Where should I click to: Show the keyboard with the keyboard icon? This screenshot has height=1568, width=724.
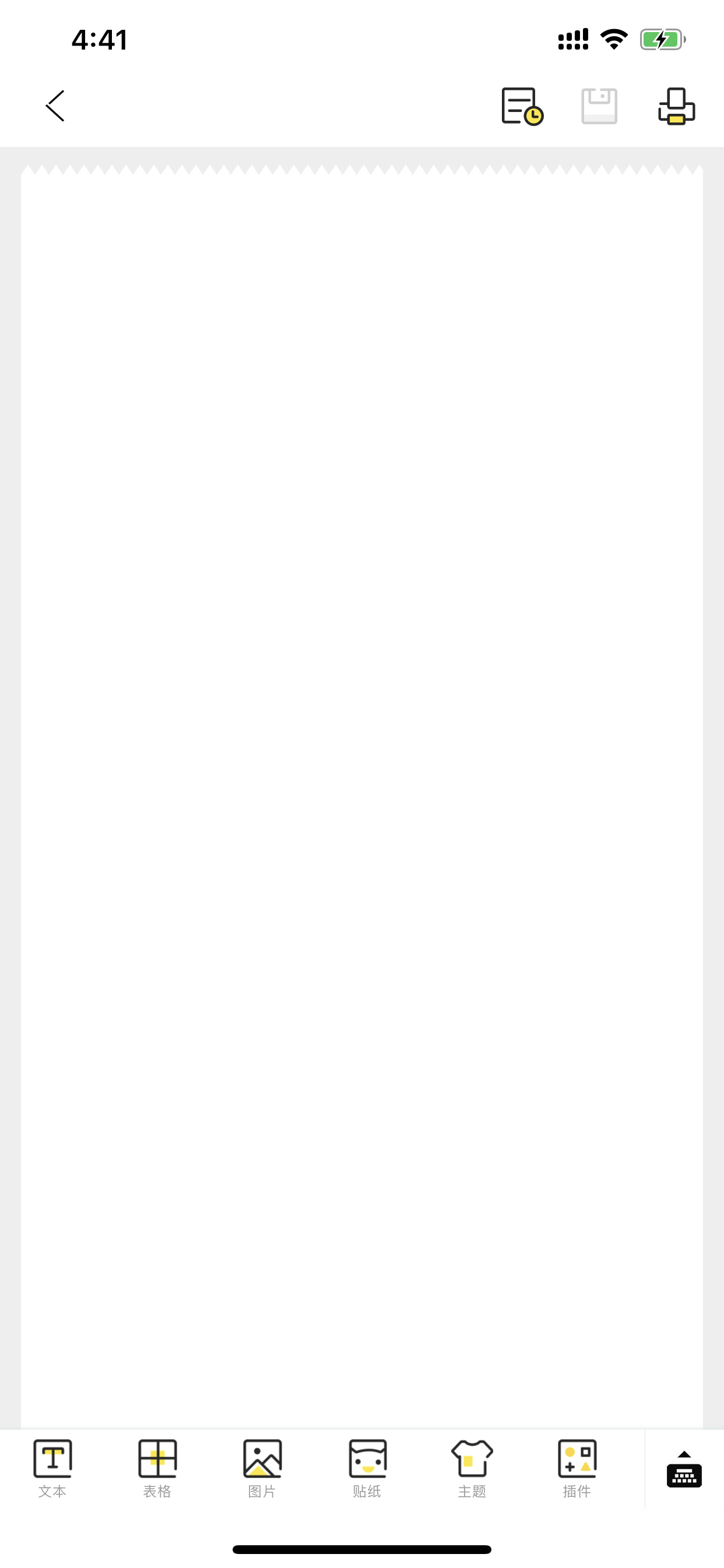pyautogui.click(x=684, y=1469)
